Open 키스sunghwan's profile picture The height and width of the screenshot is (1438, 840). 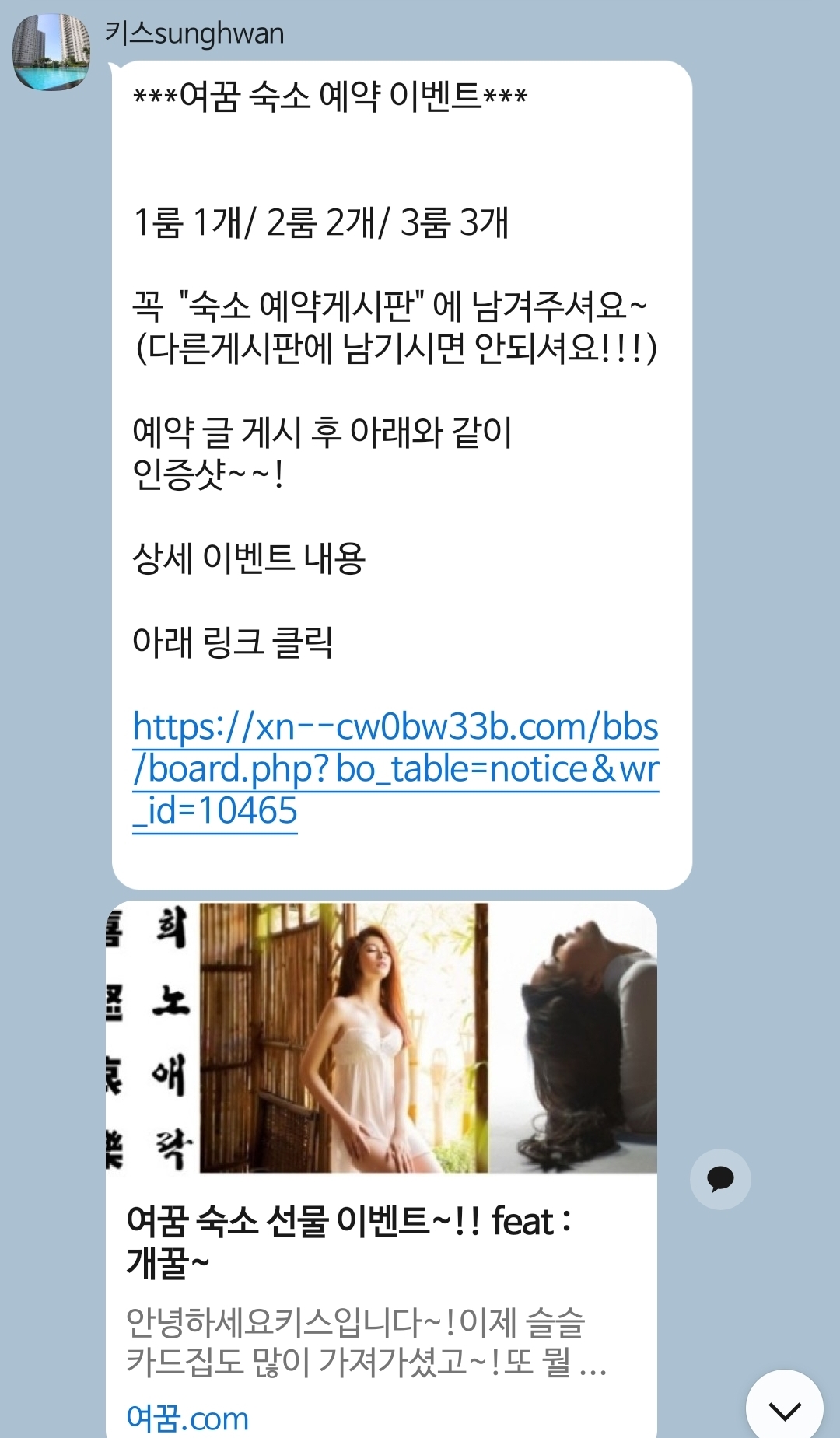tap(51, 52)
